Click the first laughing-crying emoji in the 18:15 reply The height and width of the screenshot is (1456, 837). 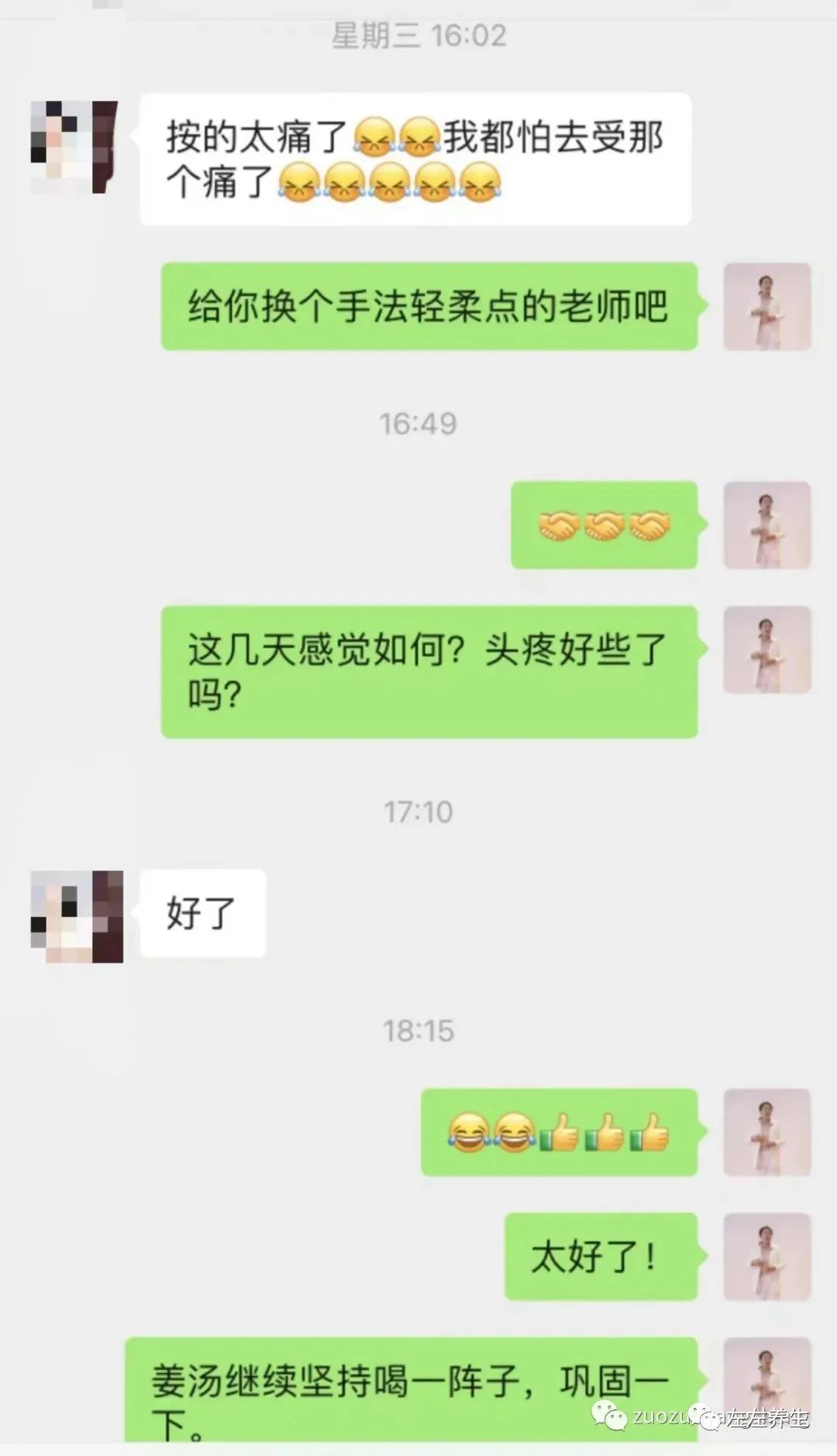pyautogui.click(x=467, y=1134)
